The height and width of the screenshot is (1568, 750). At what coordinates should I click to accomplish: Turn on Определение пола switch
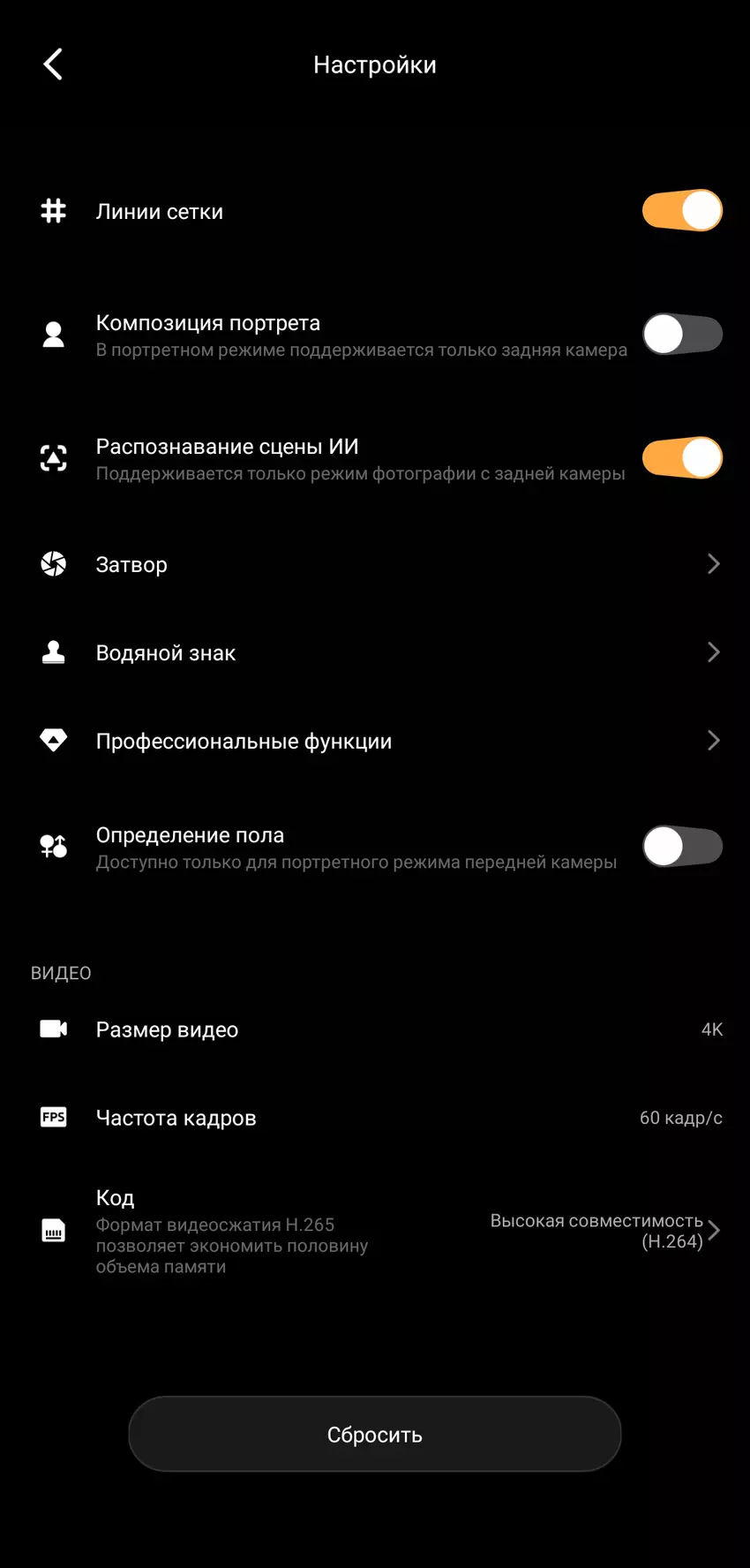click(682, 847)
